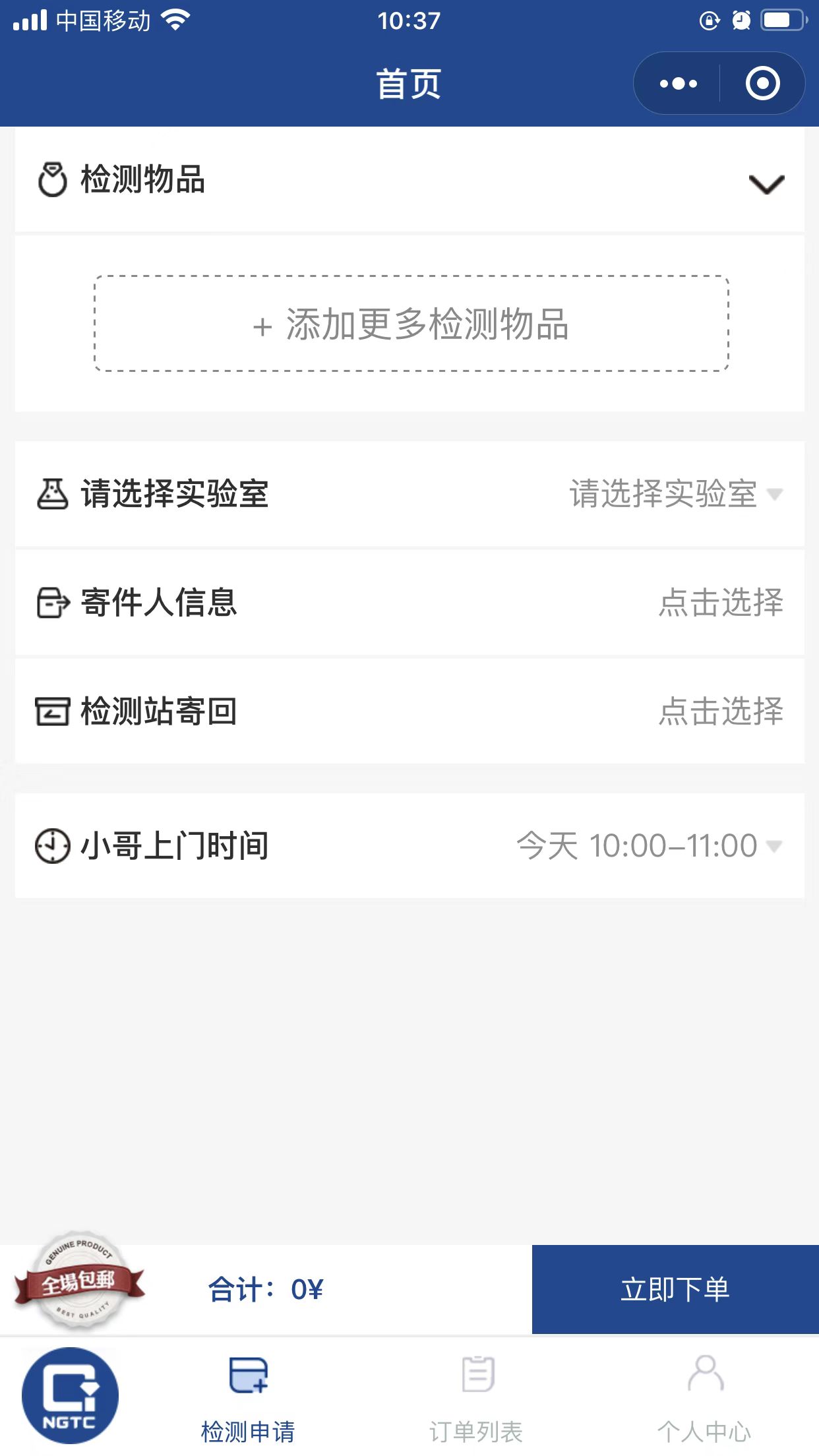Select 寄件人信息 sender details

[409, 603]
